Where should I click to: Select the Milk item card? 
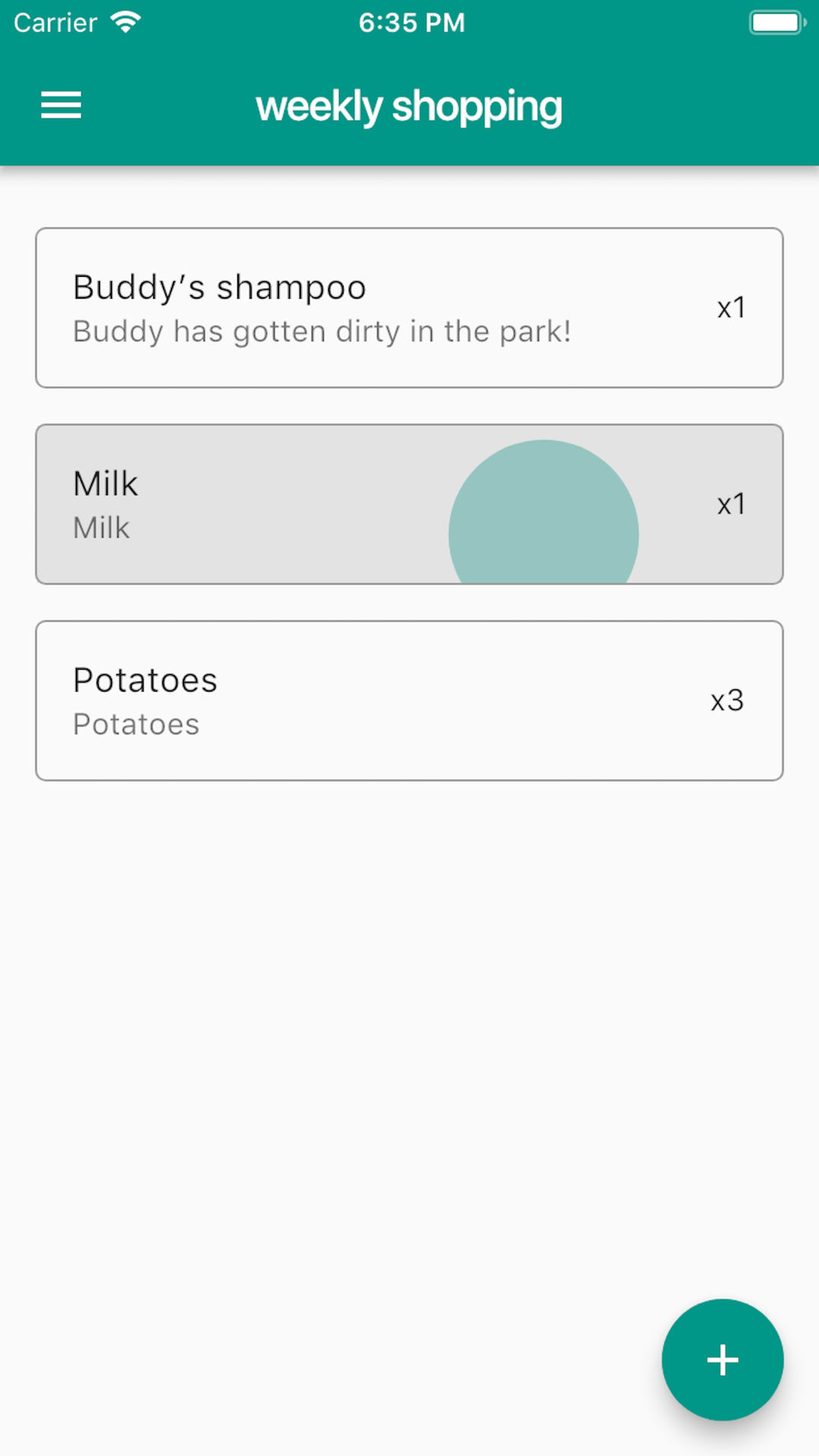[x=409, y=504]
